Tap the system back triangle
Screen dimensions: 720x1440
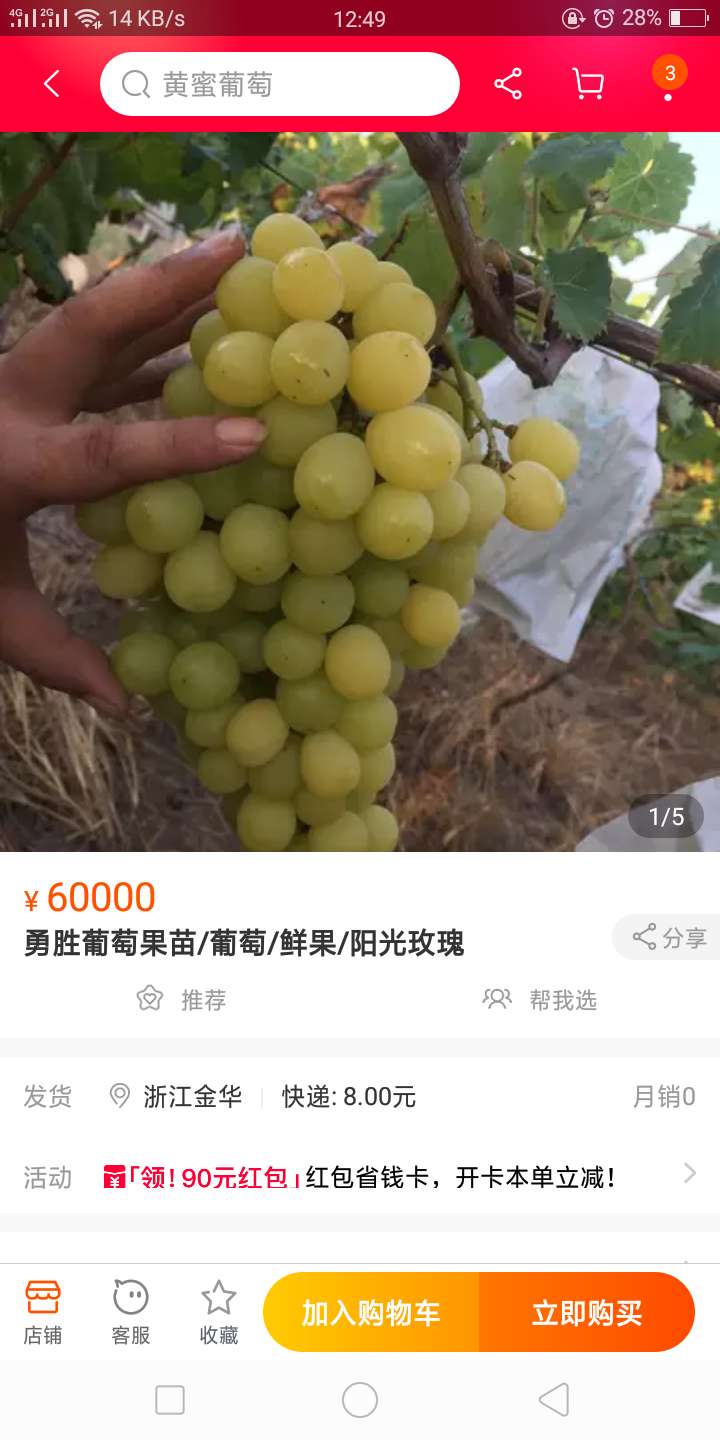click(554, 1400)
